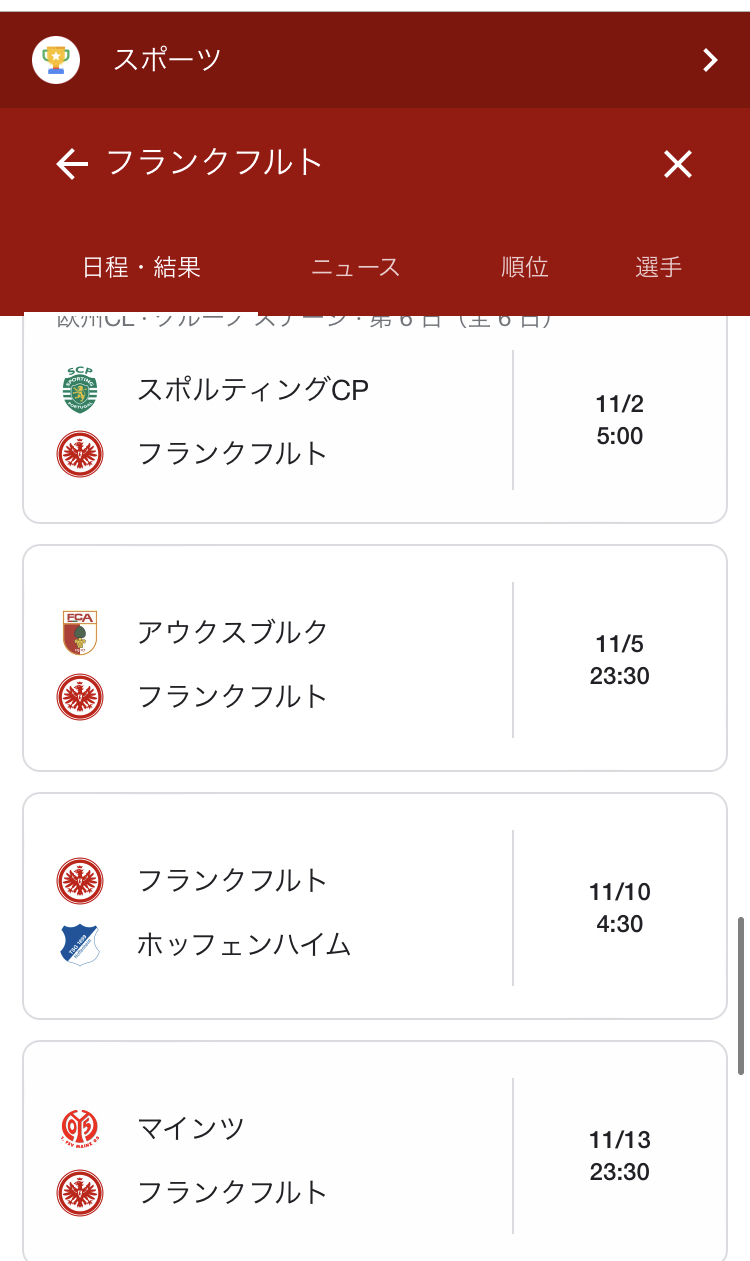Open the スポルティングCP vs フランクフルト match

(x=375, y=420)
